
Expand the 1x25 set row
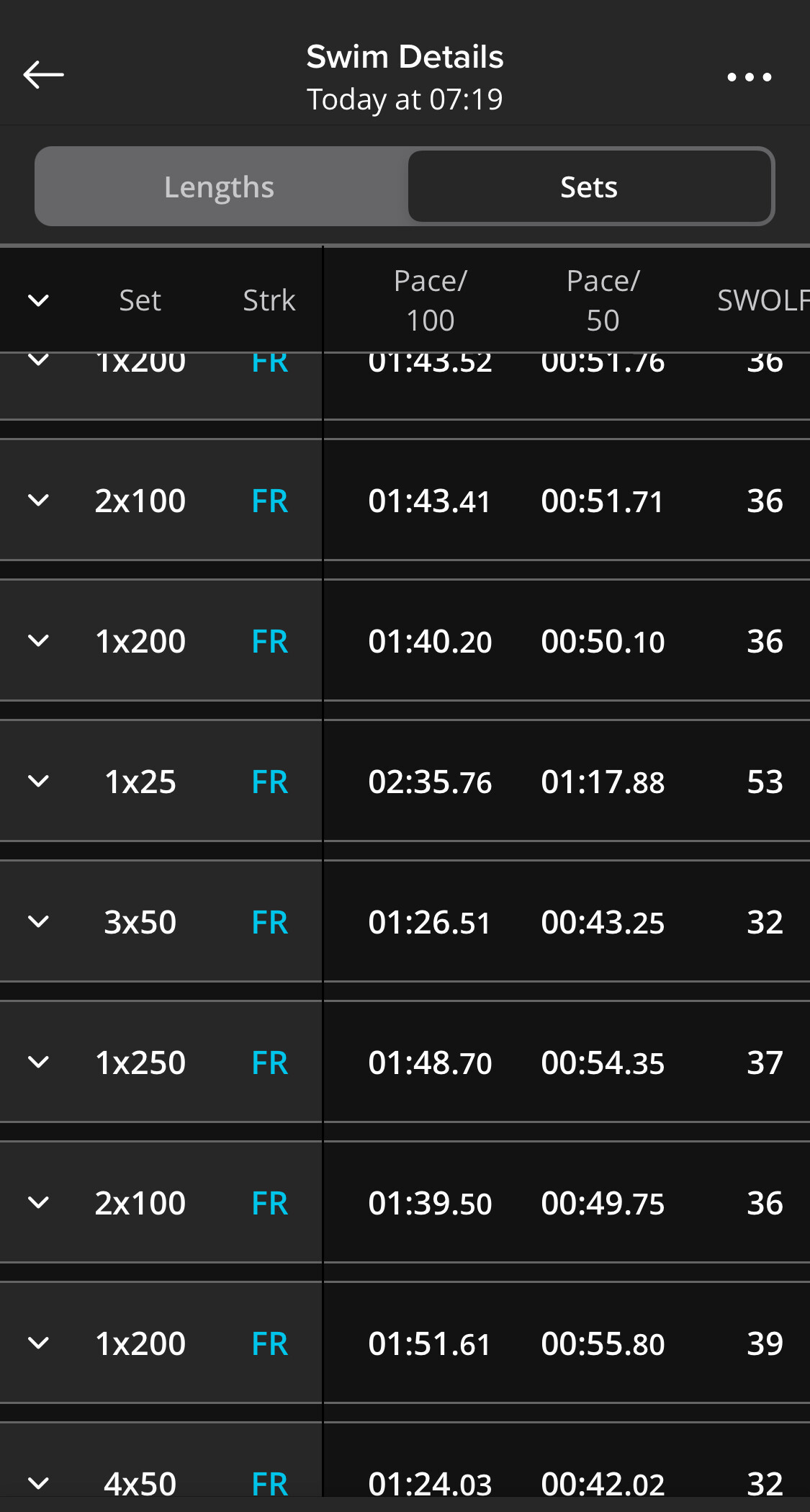(38, 781)
